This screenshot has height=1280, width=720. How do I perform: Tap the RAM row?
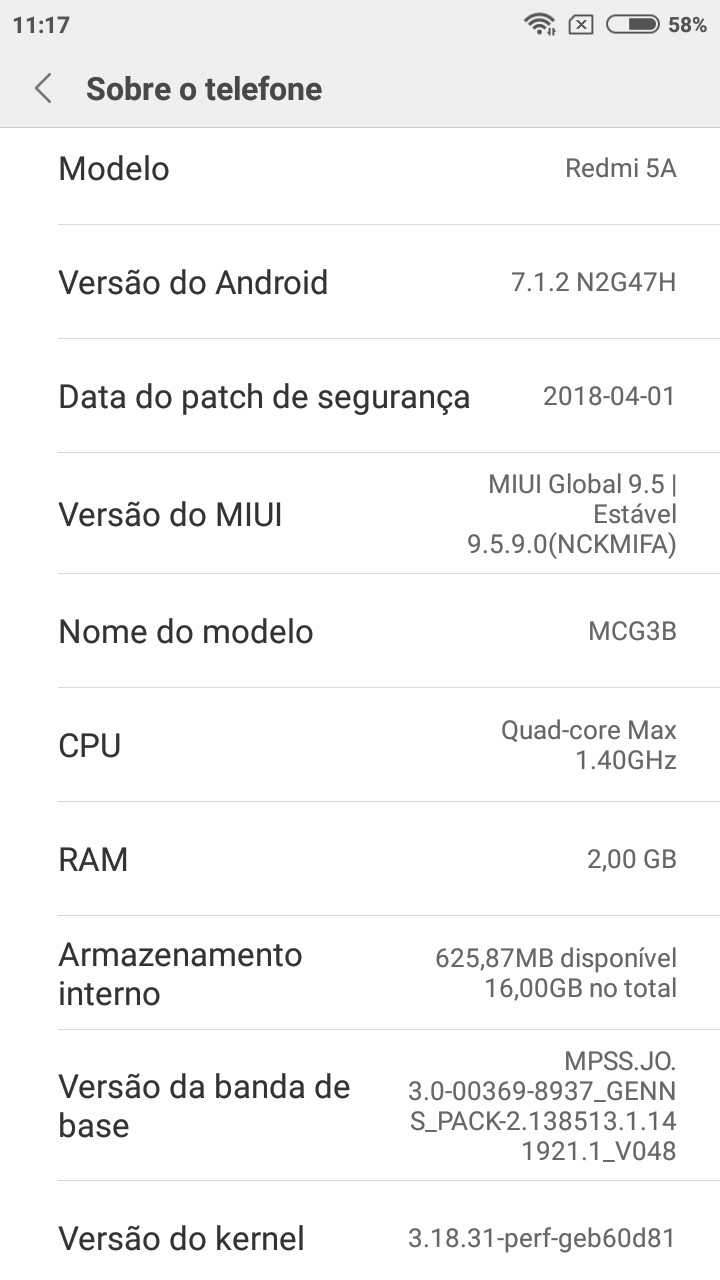pyautogui.click(x=360, y=859)
